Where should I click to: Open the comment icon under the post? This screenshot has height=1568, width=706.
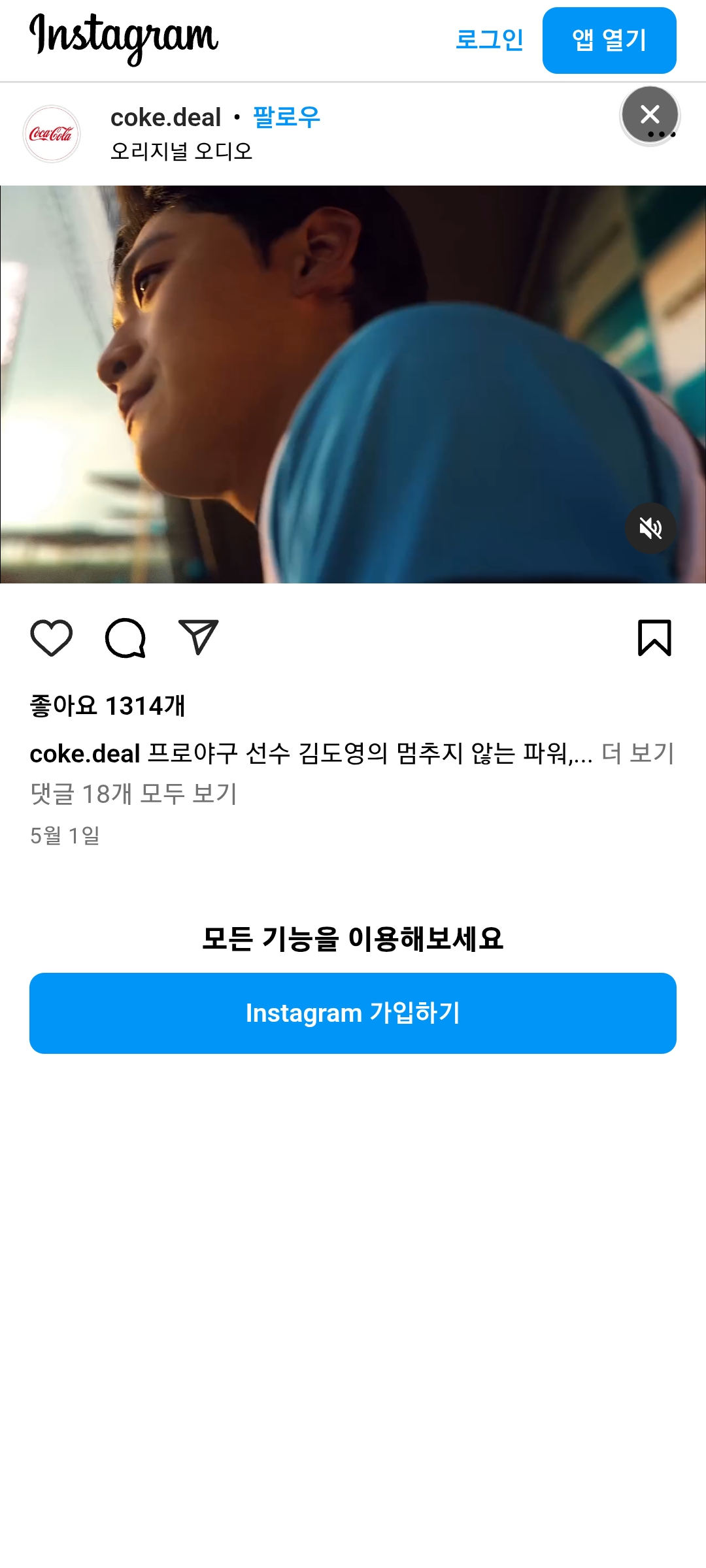coord(125,638)
